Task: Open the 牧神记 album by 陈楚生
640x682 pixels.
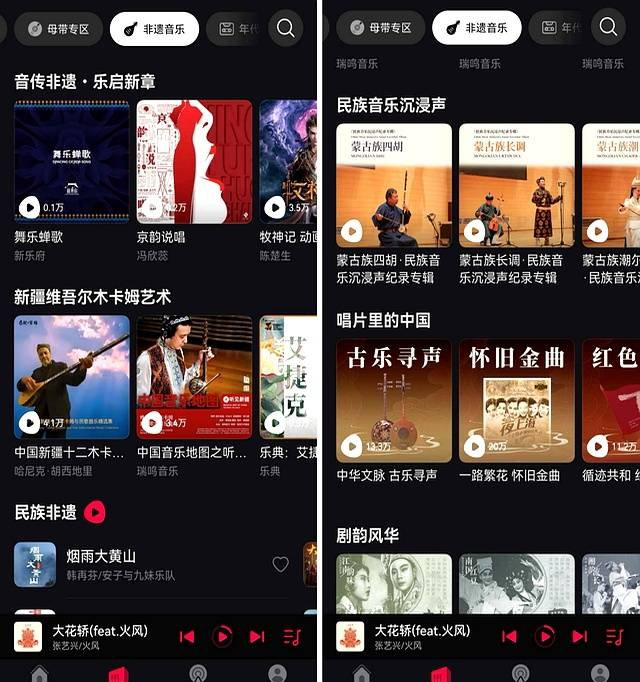Action: [288, 161]
